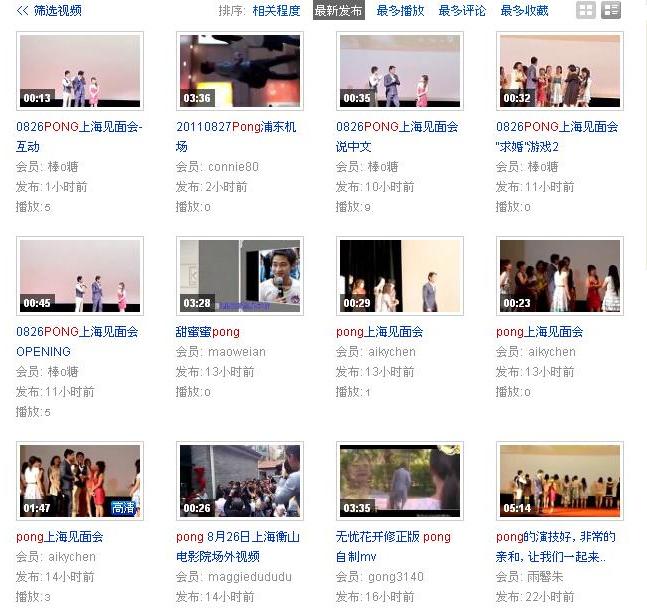The image size is (647, 611).
Task: Switch to grid view layout
Action: [x=586, y=11]
